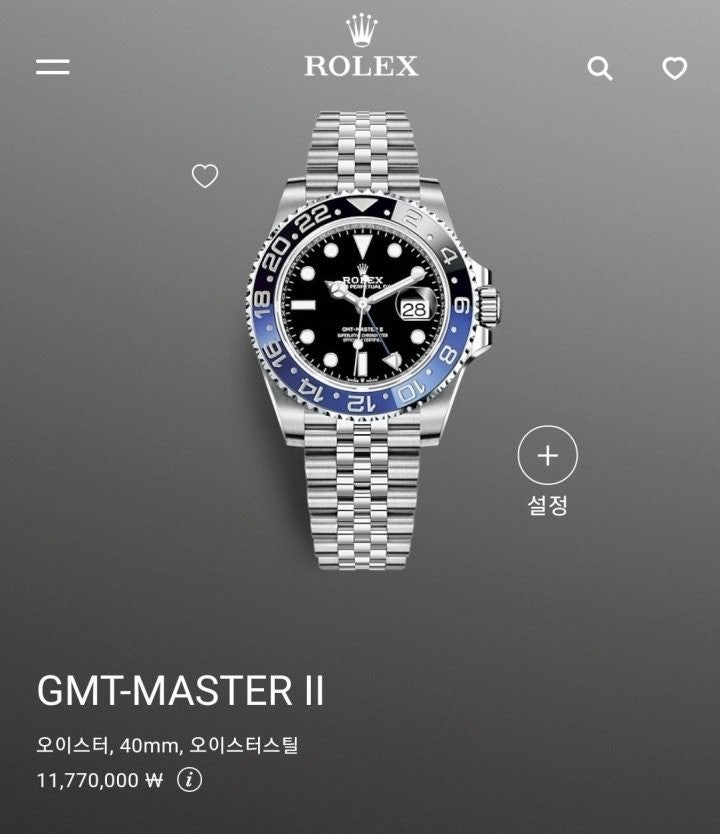This screenshot has height=834, width=720.
Task: Open the search icon
Action: [599, 68]
